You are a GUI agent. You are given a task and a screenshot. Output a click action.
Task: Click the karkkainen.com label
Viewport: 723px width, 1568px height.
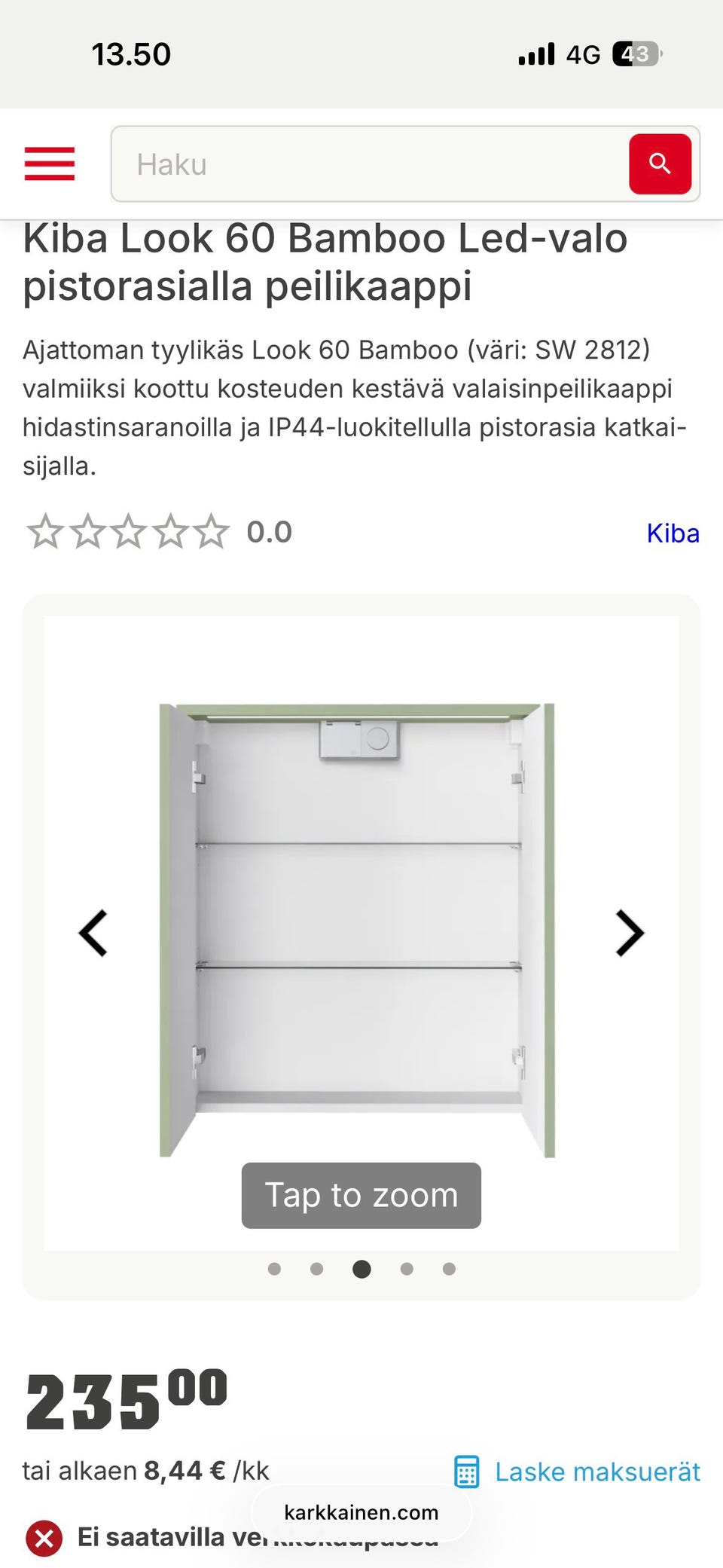[x=361, y=1512]
